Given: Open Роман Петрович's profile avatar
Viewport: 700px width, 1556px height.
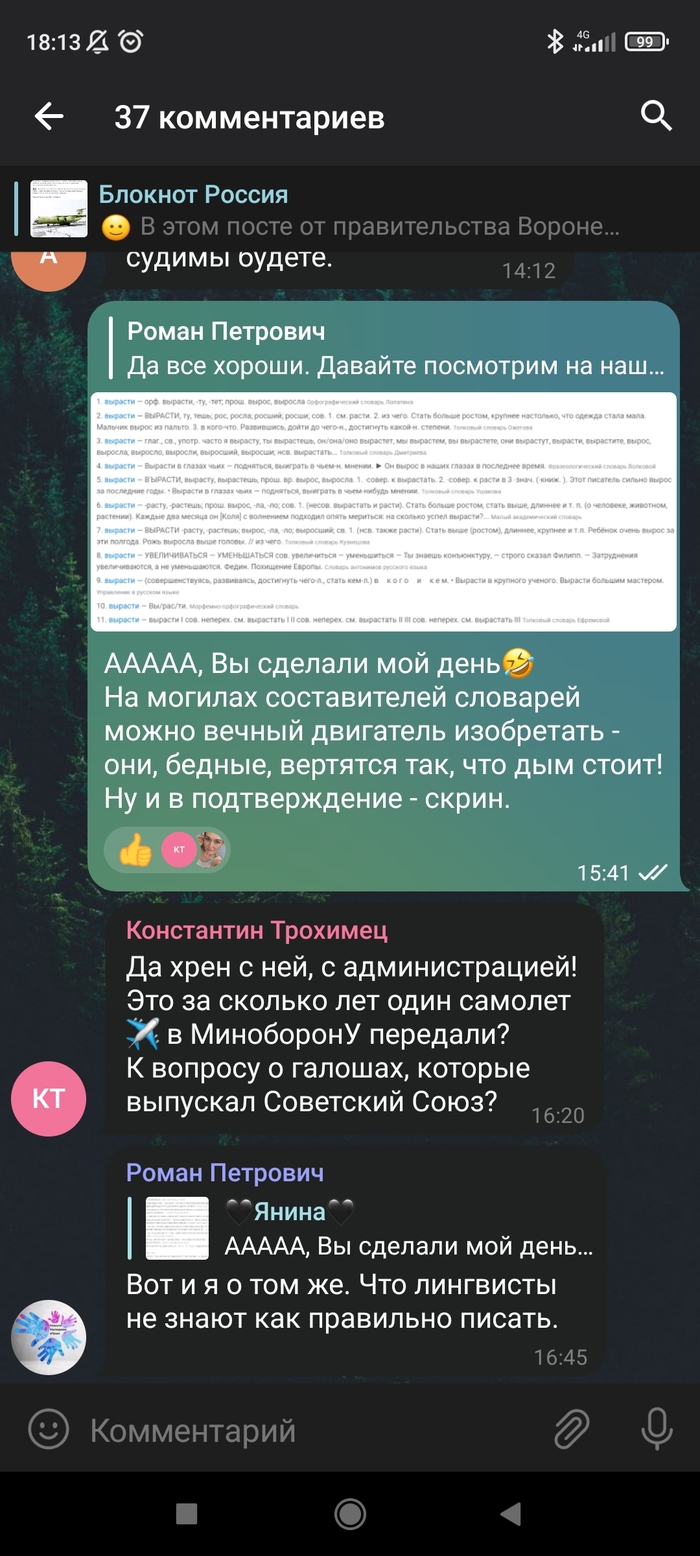Looking at the screenshot, I should tap(48, 1338).
